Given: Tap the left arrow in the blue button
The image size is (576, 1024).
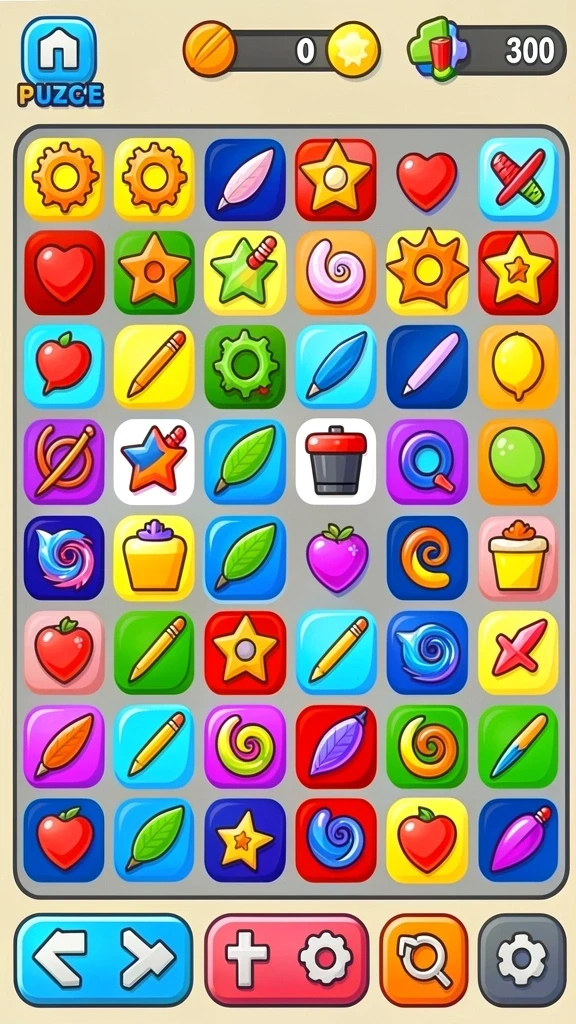Looking at the screenshot, I should [61, 958].
